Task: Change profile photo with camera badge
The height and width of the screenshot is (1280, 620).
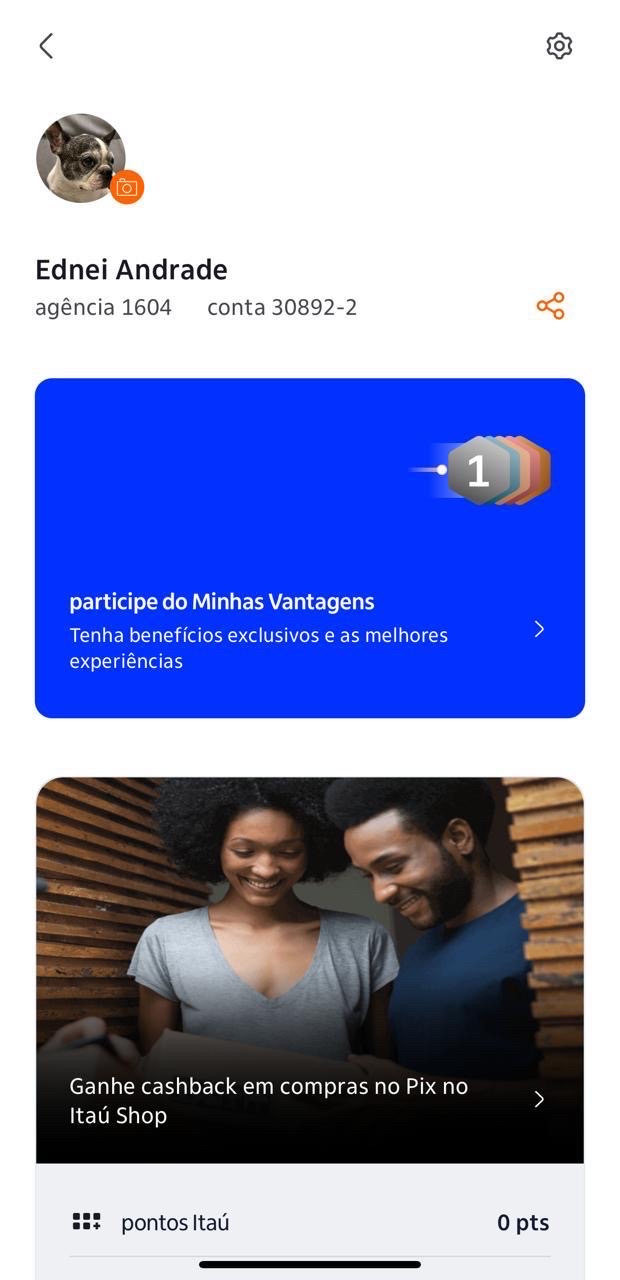Action: [x=127, y=187]
